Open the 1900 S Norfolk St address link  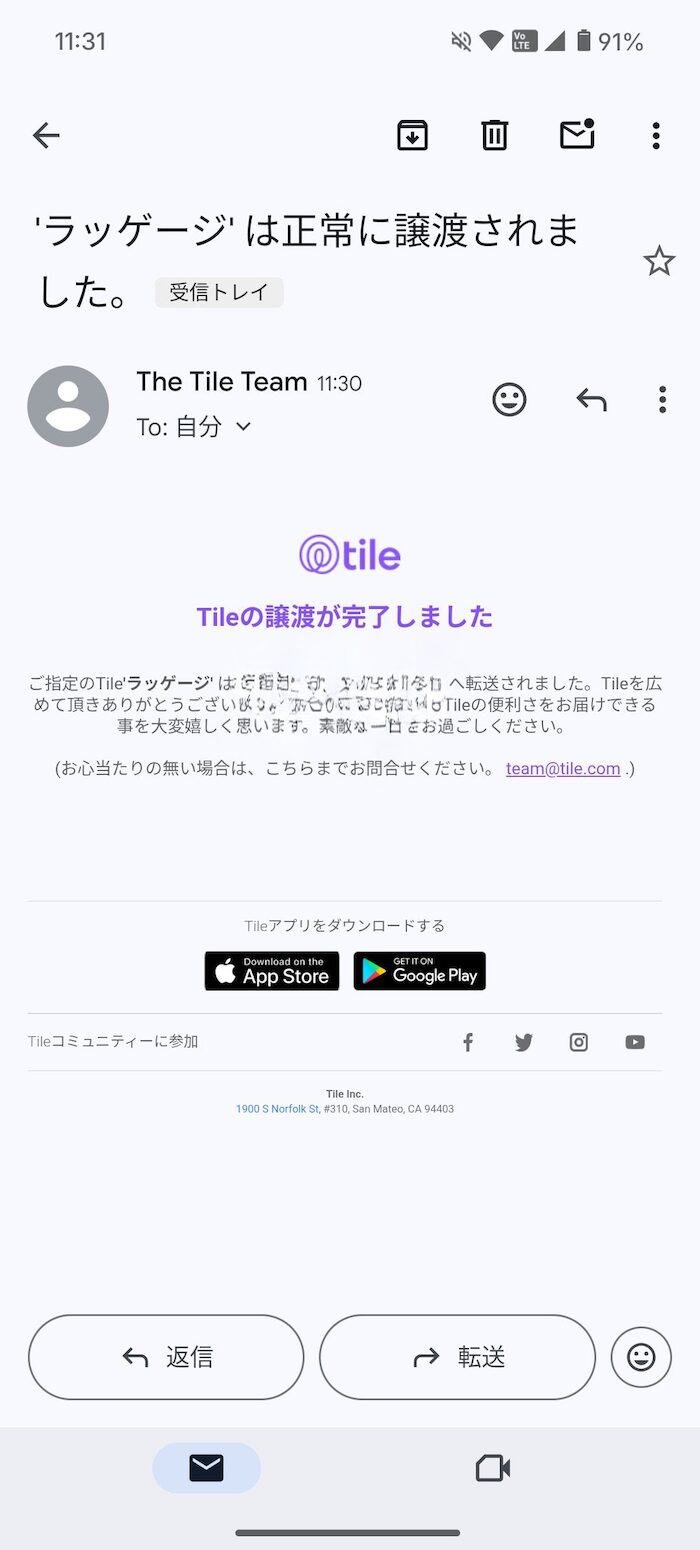tap(277, 1109)
